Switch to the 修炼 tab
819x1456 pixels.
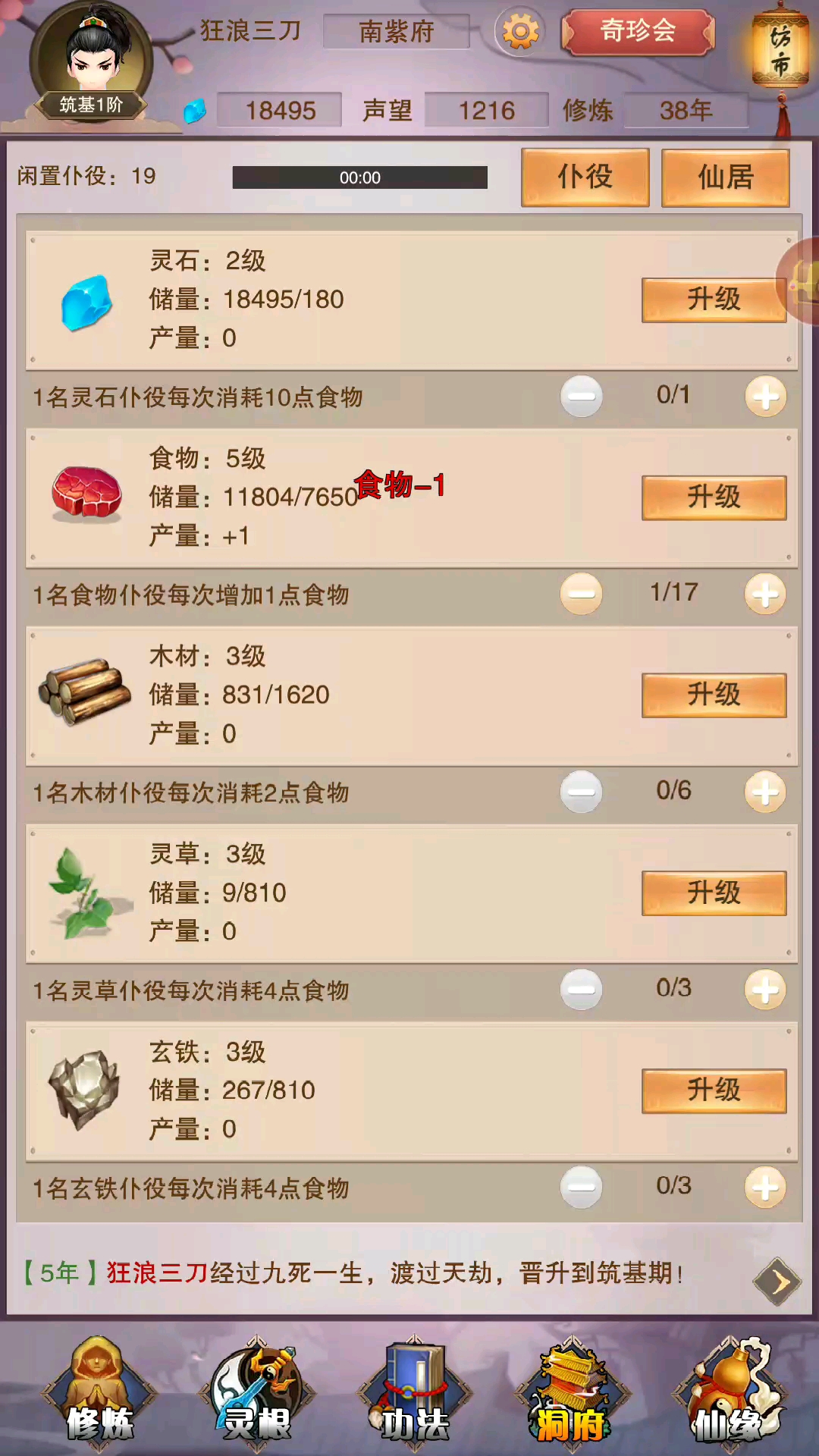coord(99,1395)
